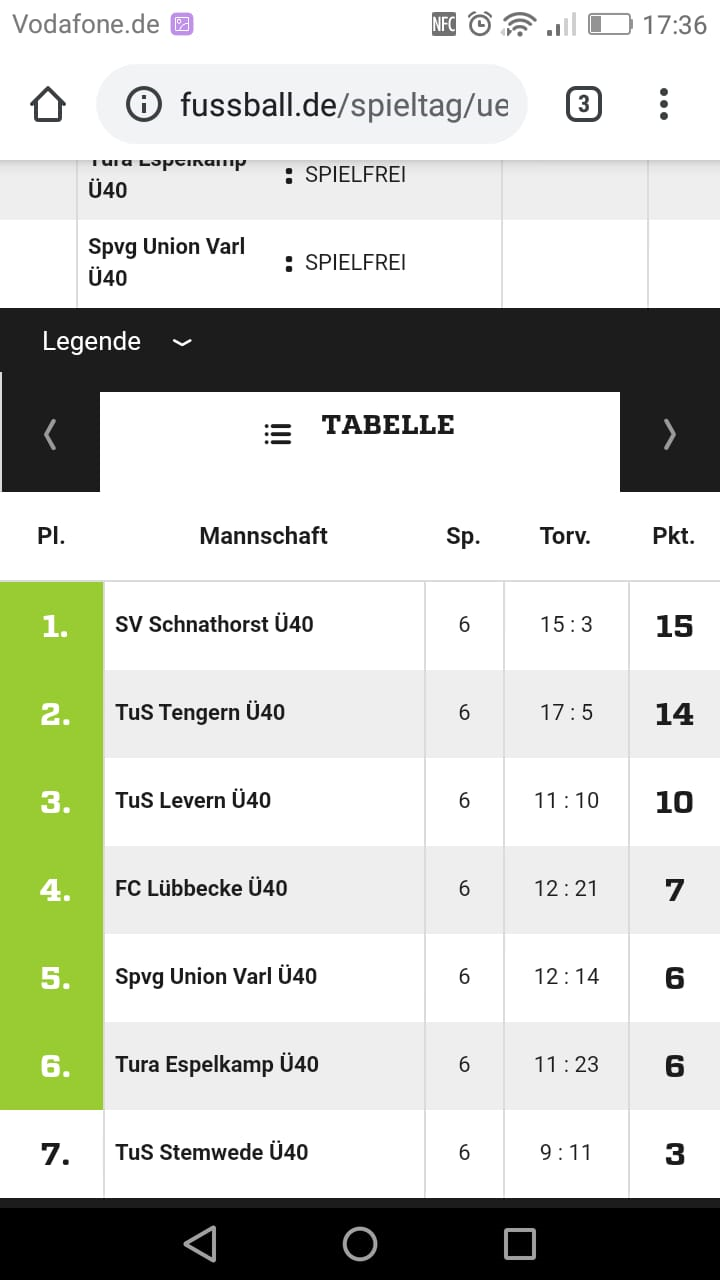Screen dimensions: 720x1280
Task: Tap the system back button
Action: point(200,1244)
